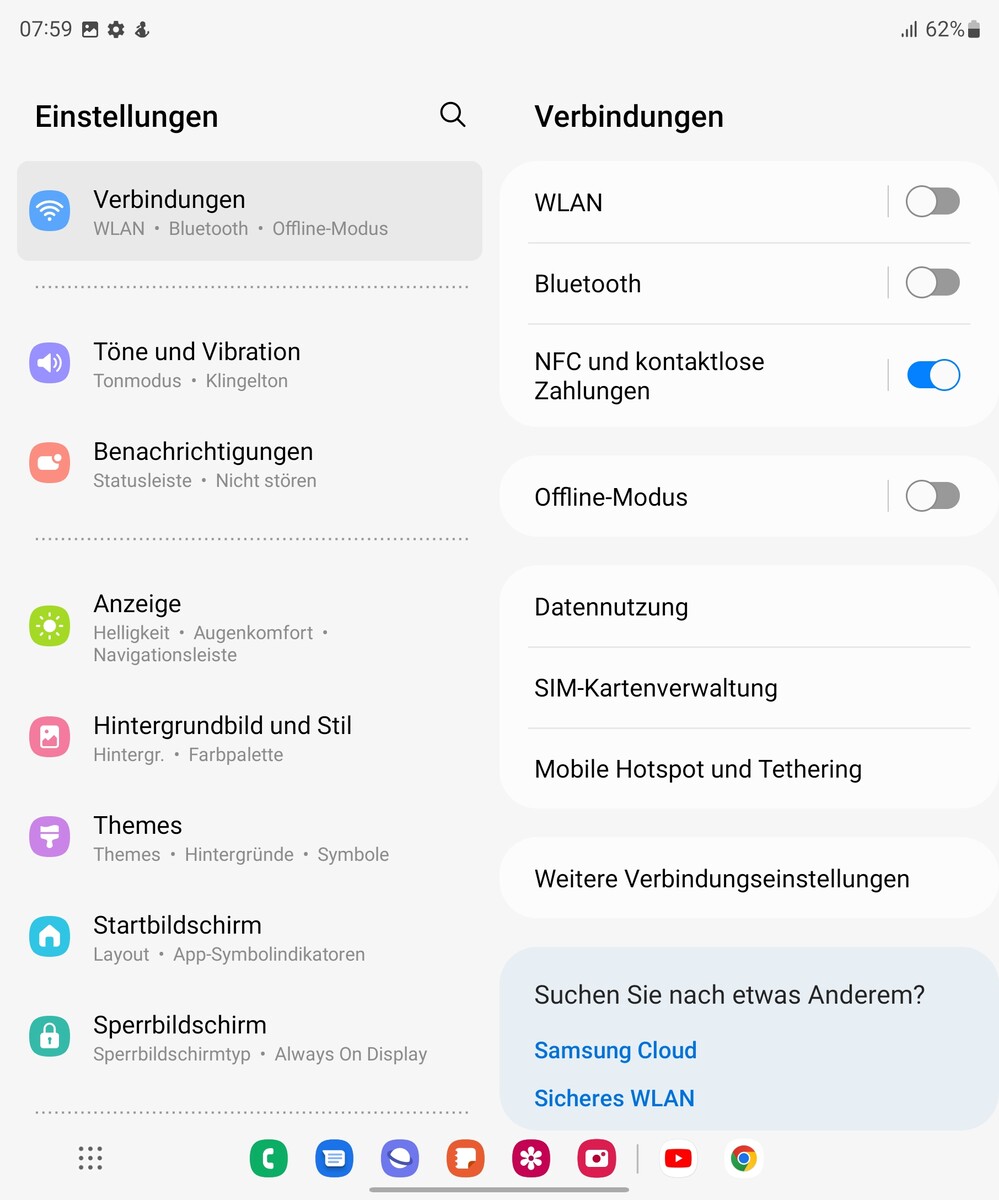Turn on the WLAN switch
The height and width of the screenshot is (1200, 999).
932,202
